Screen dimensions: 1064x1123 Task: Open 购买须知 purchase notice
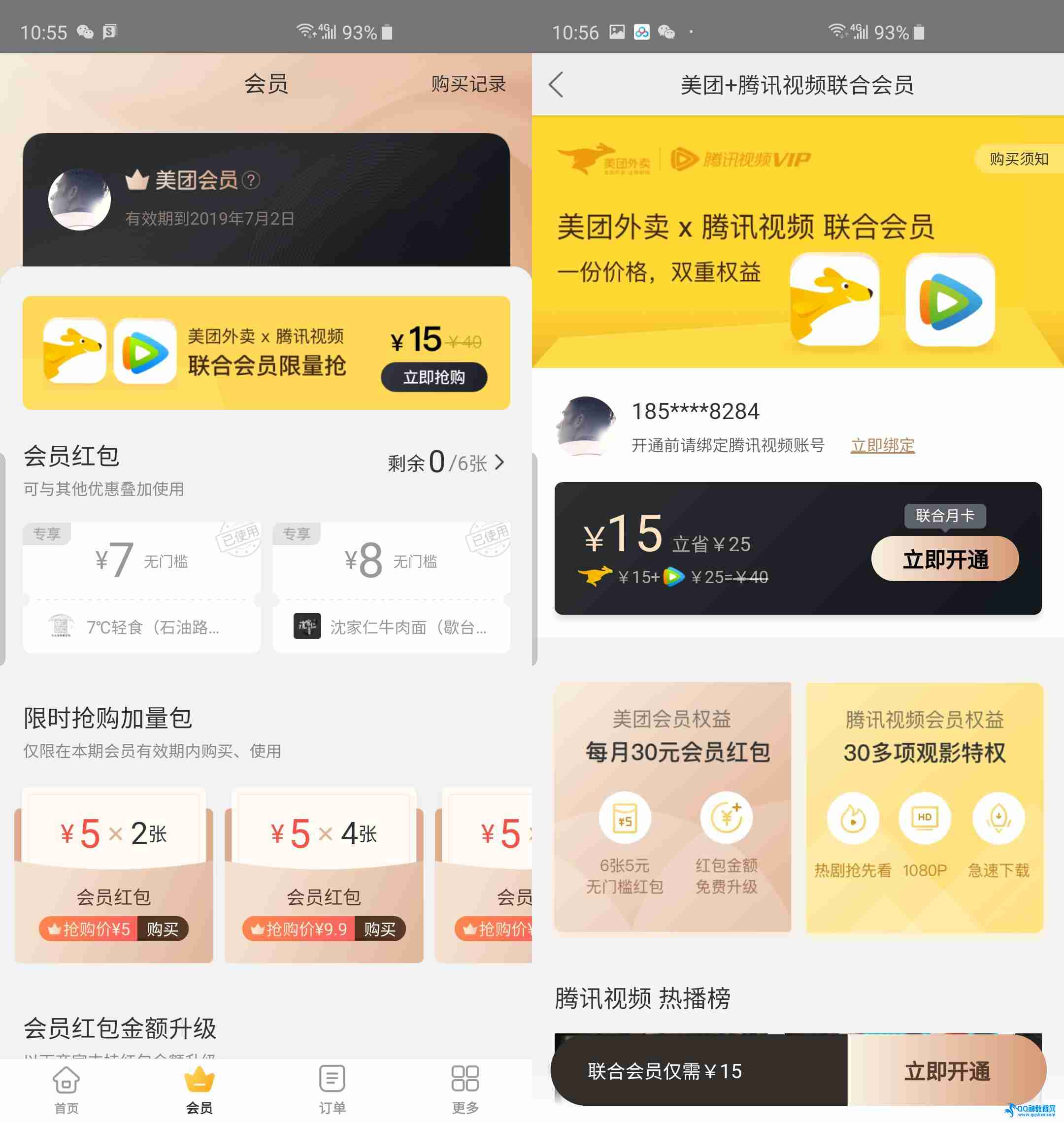(x=1018, y=159)
